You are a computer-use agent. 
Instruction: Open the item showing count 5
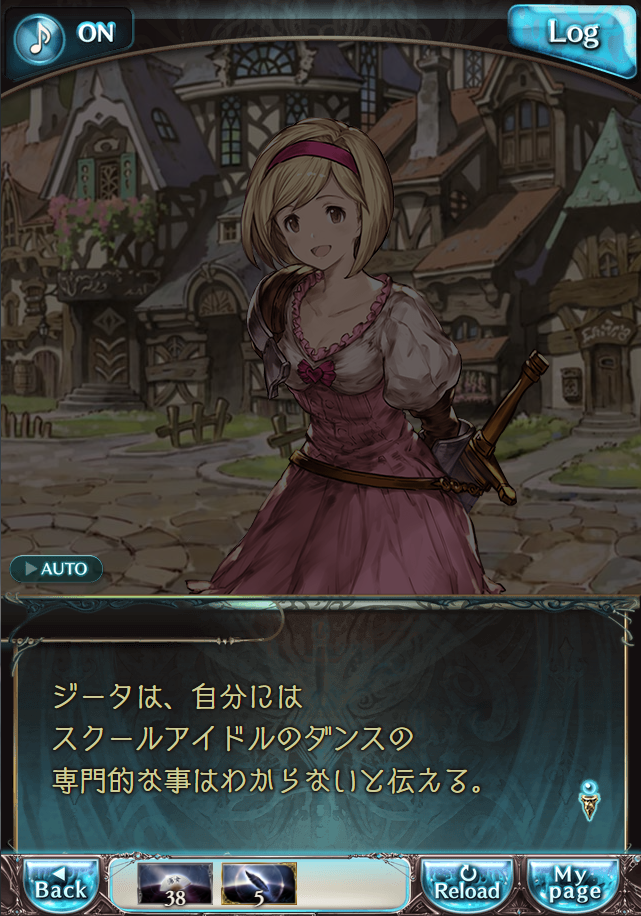tap(258, 883)
